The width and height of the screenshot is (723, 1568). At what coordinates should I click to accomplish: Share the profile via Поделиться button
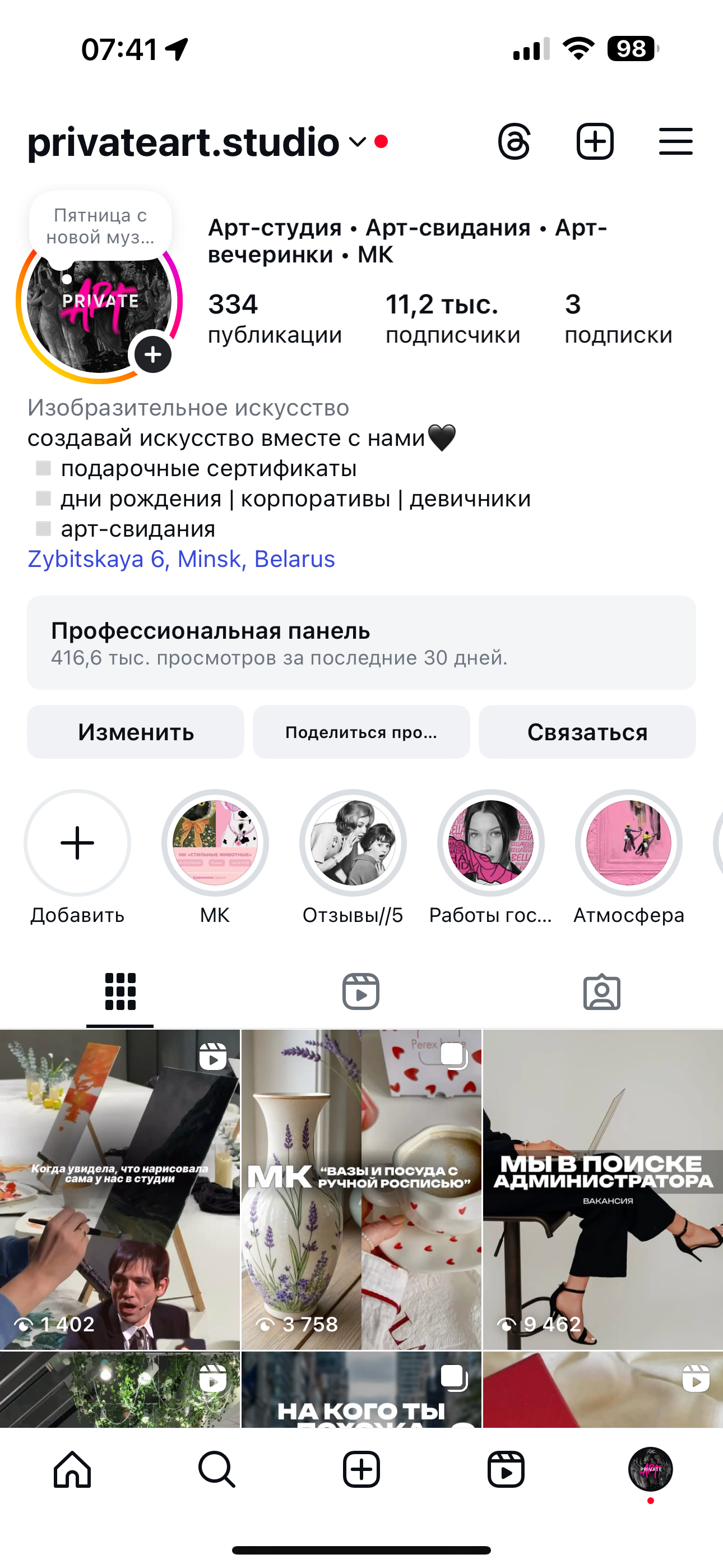[x=361, y=732]
